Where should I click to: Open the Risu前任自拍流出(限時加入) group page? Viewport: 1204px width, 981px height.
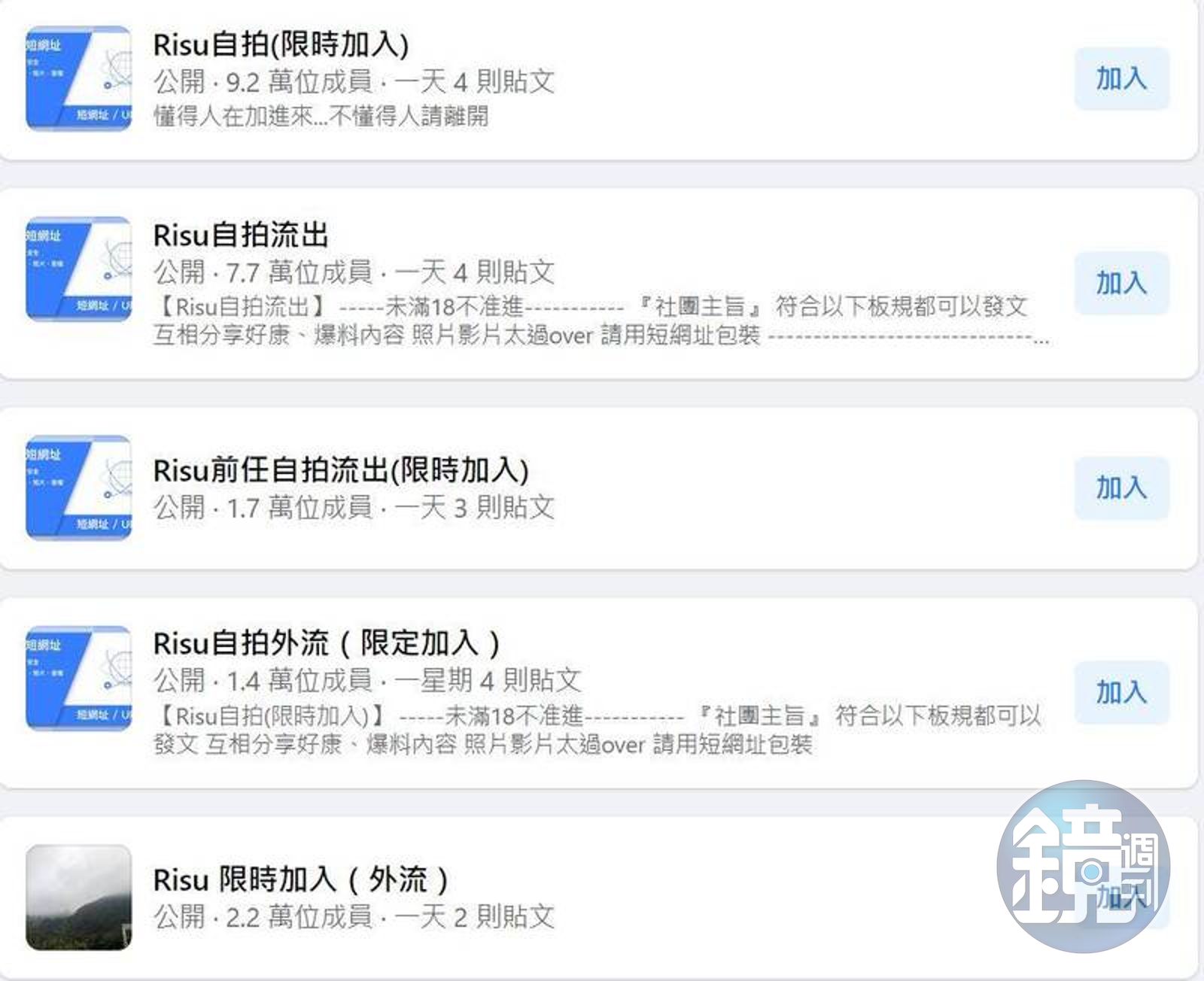[340, 471]
